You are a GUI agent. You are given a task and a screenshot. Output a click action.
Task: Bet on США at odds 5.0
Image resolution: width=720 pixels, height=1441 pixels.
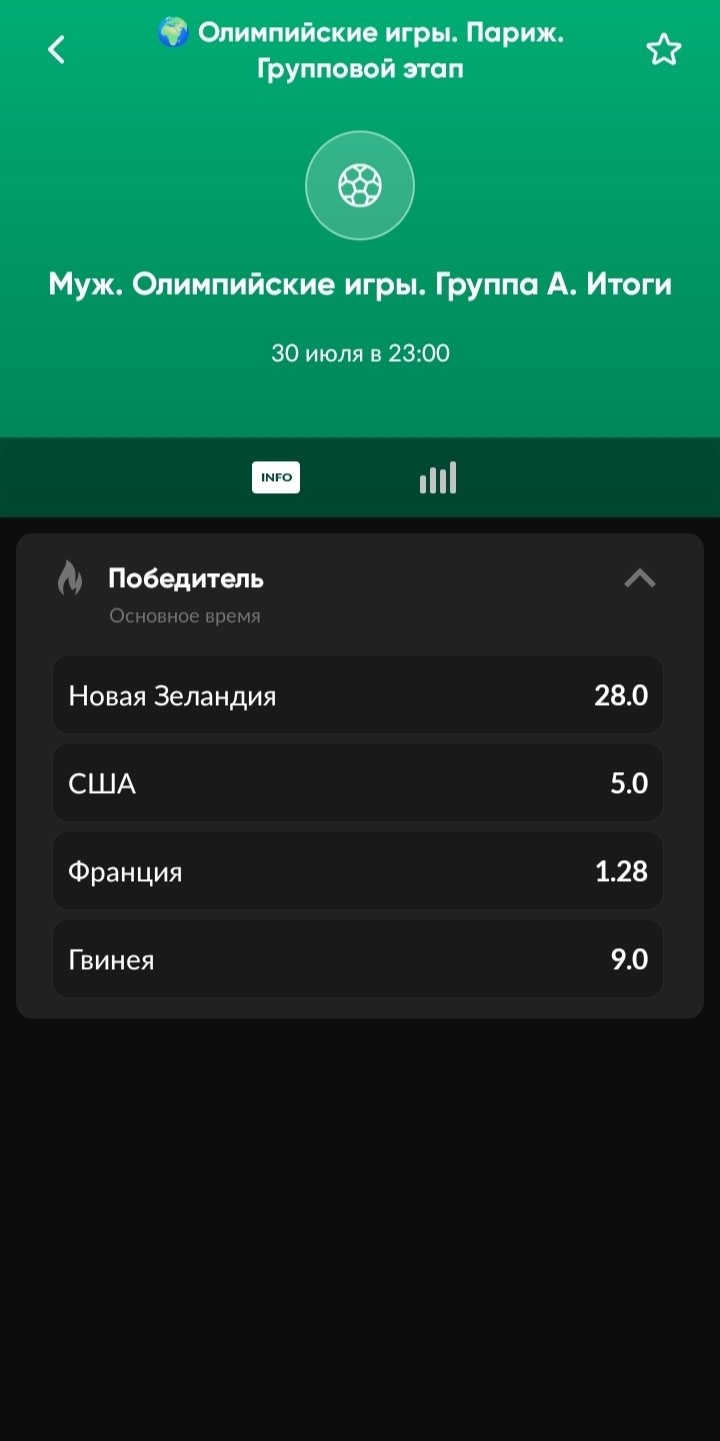(358, 783)
